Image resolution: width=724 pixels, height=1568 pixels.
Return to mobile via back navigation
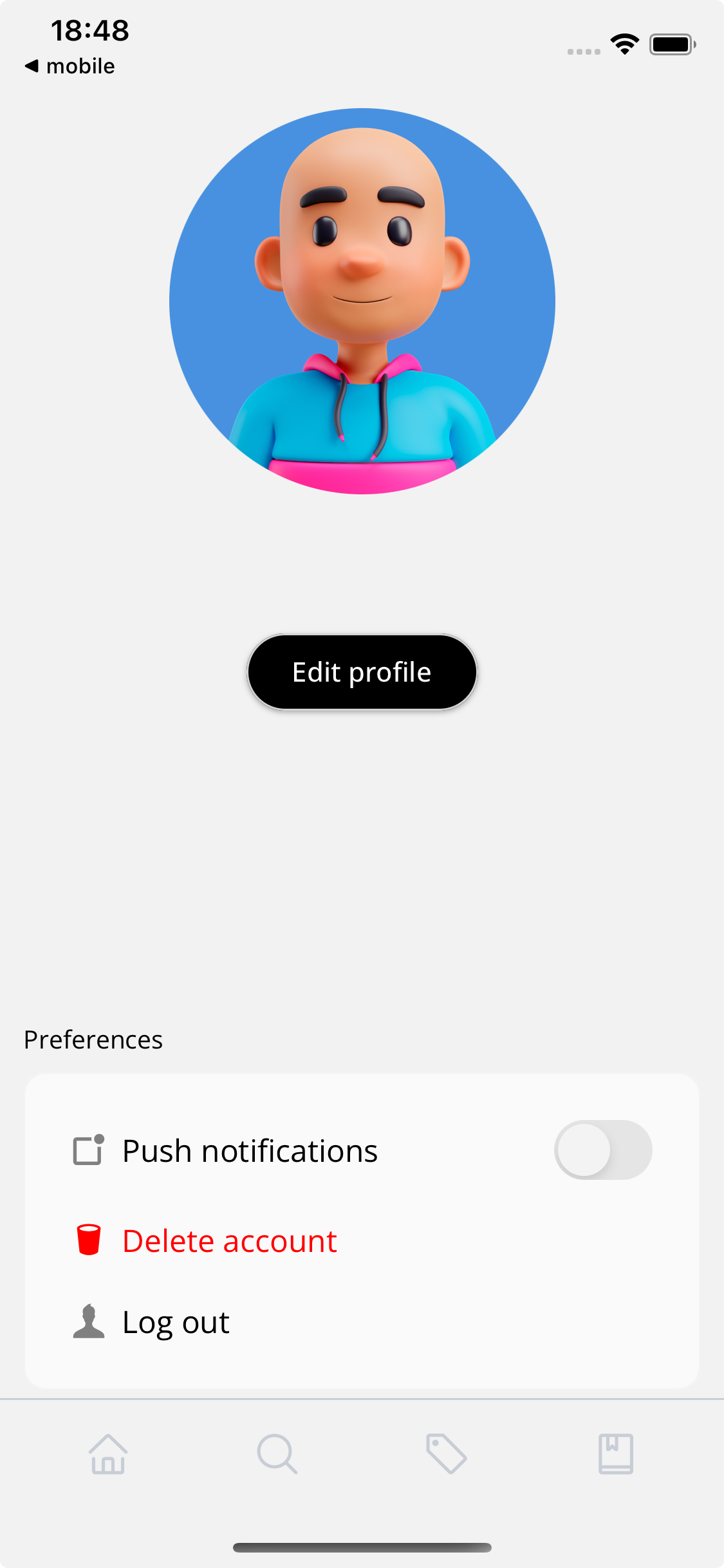pyautogui.click(x=69, y=65)
